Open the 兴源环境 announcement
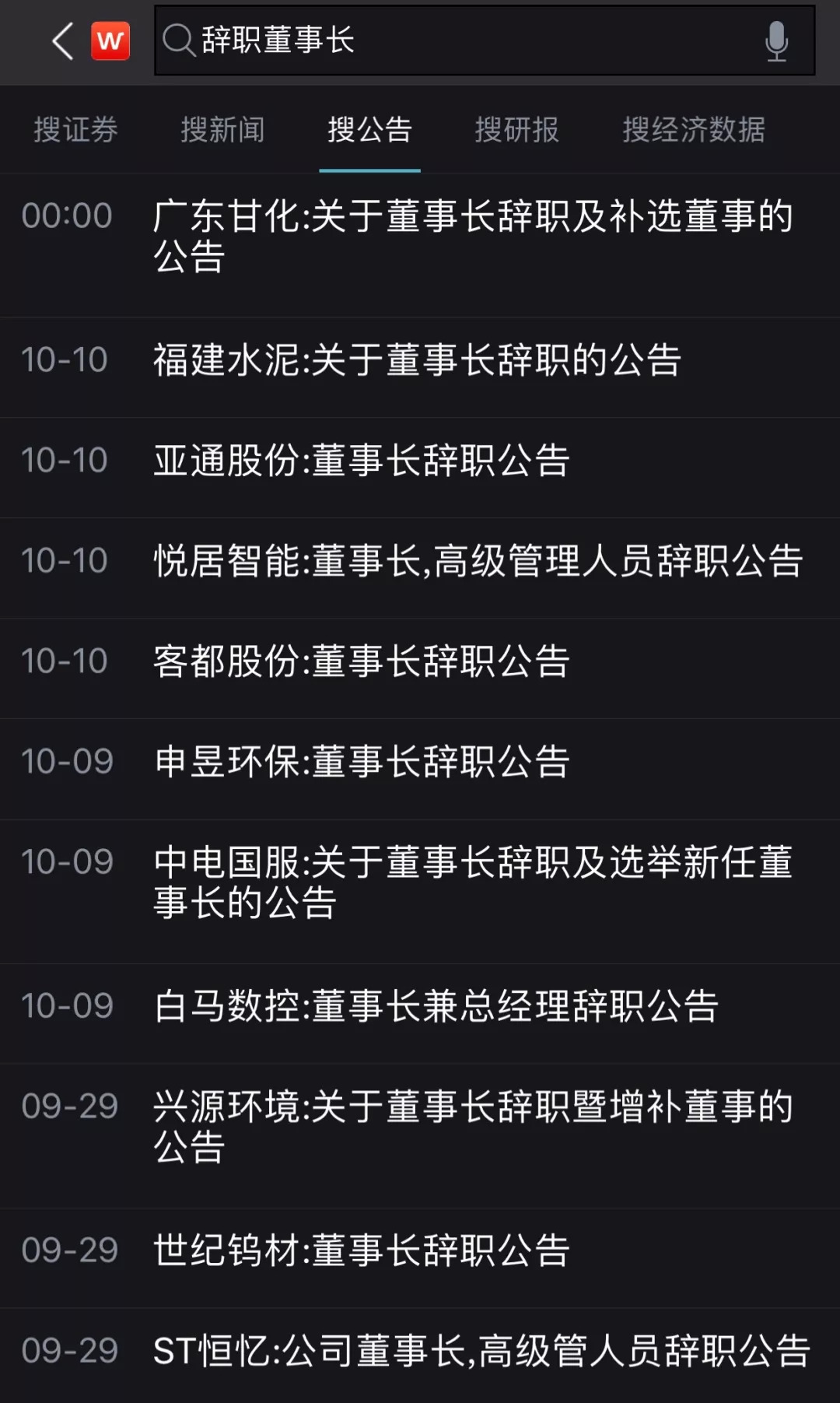The height and width of the screenshot is (1403, 840). click(x=472, y=1126)
